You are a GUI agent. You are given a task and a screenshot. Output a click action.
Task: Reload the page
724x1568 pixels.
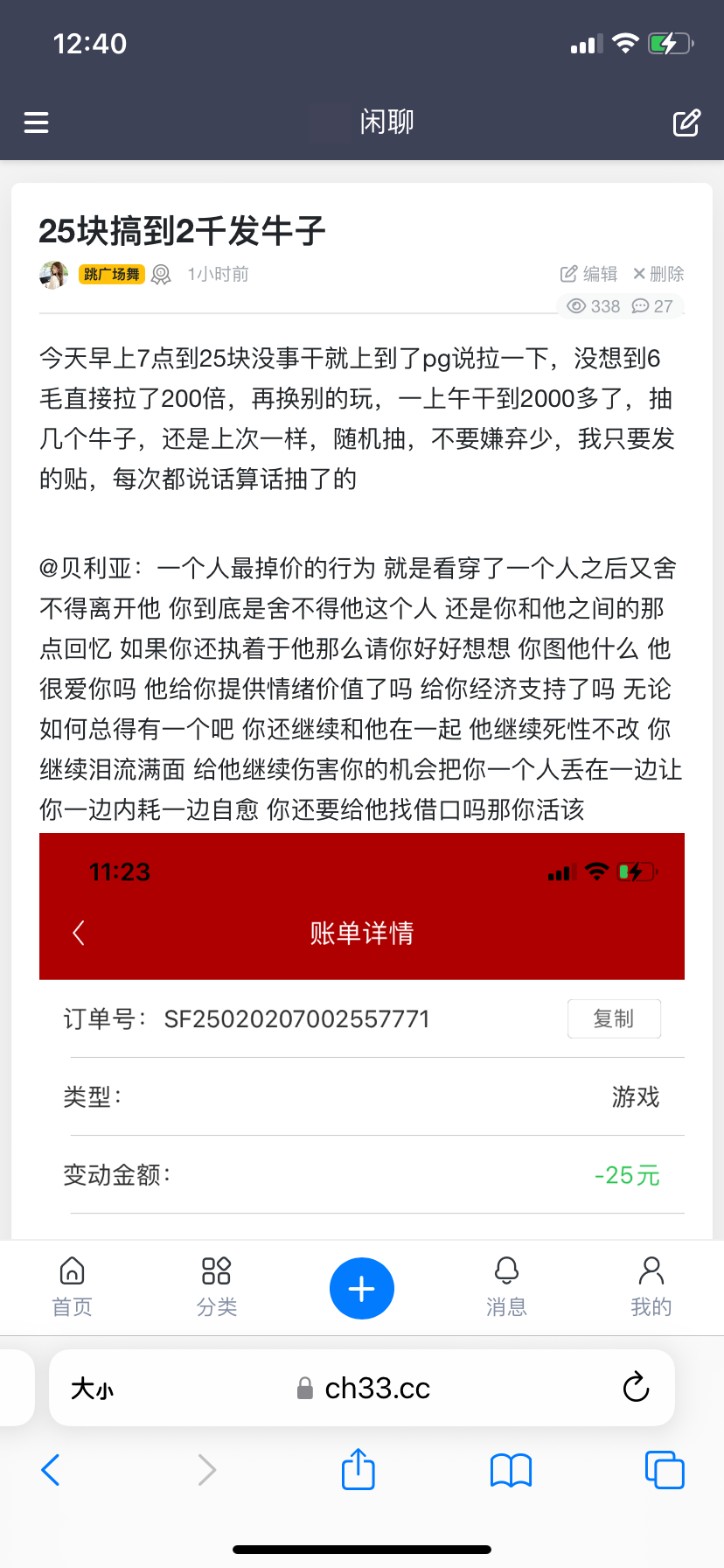click(636, 1387)
